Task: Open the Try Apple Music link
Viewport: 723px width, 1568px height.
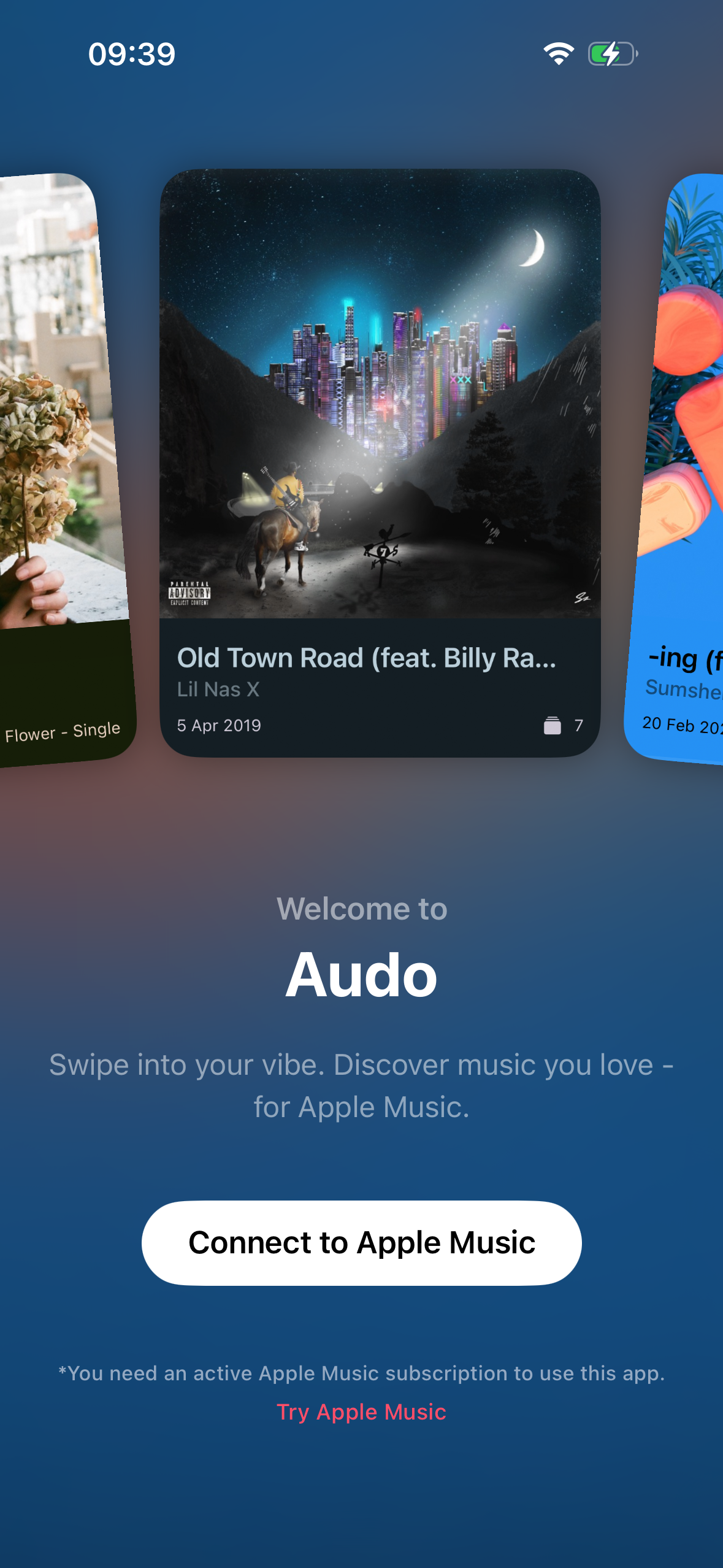Action: point(361,1413)
